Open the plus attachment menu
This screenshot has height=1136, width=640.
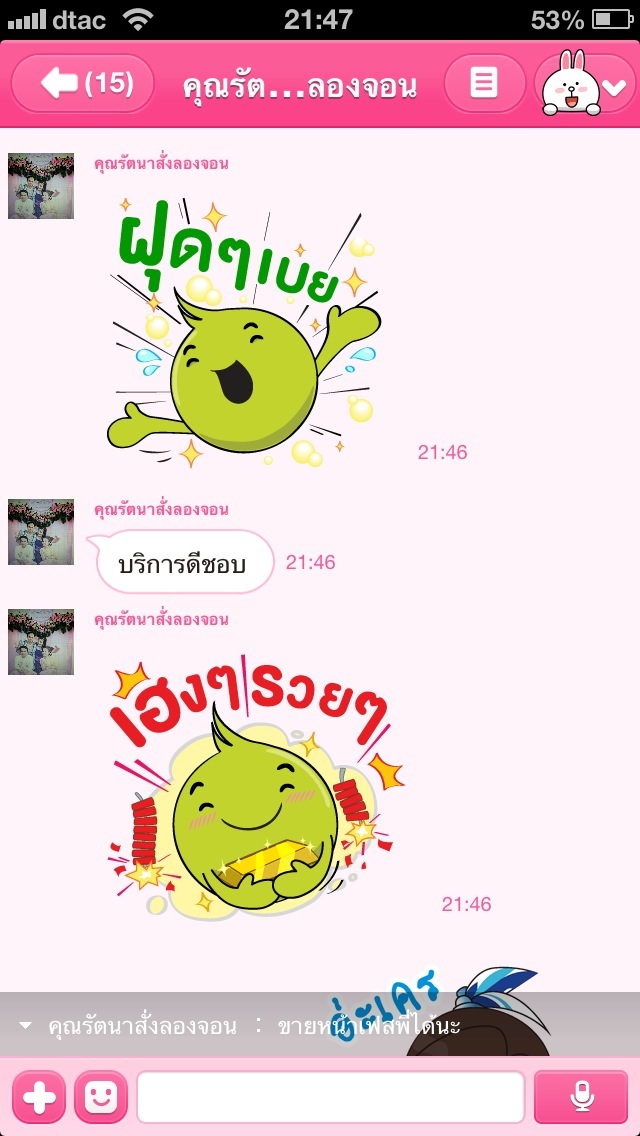39,1097
